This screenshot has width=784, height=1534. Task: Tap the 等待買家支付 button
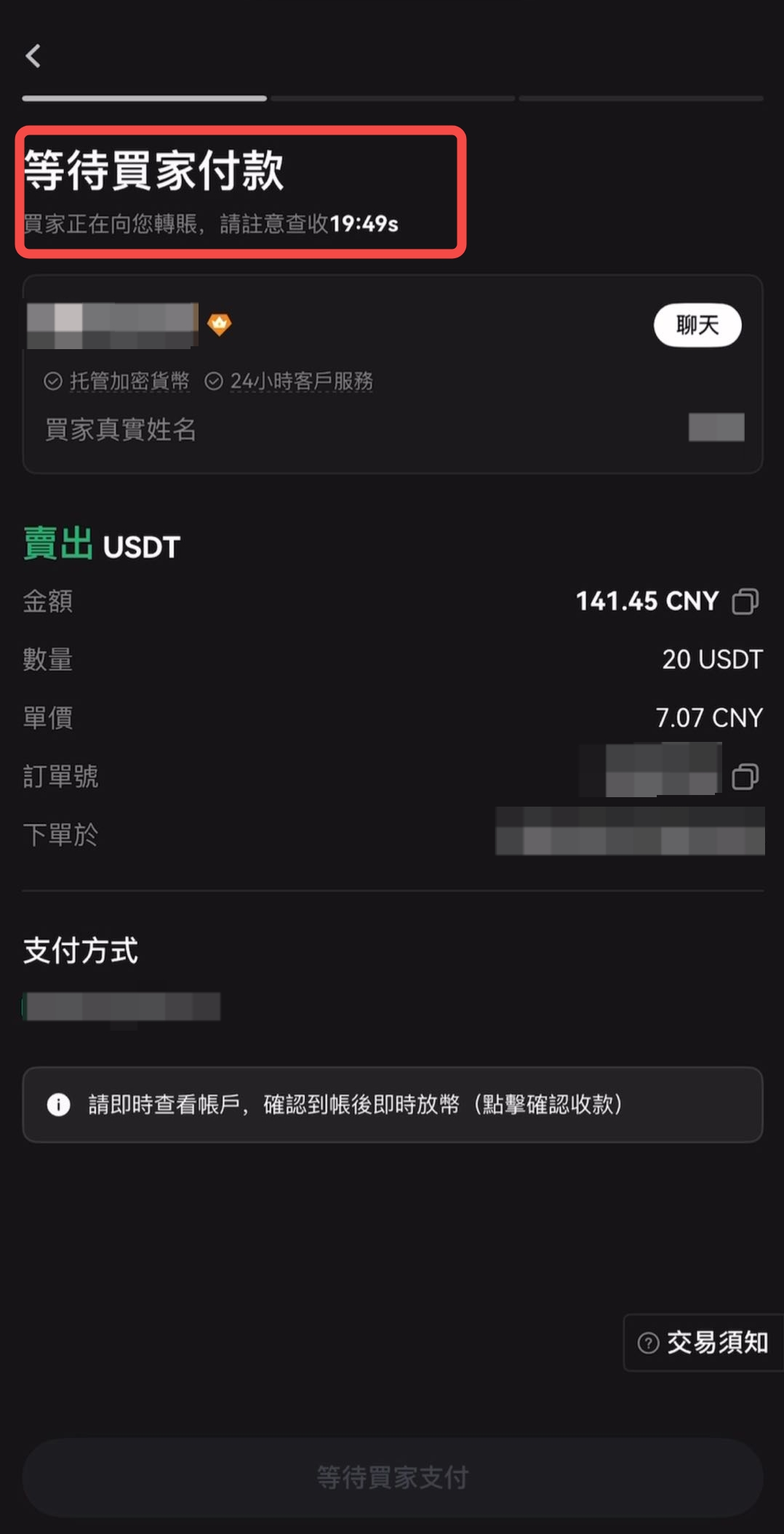click(392, 1477)
